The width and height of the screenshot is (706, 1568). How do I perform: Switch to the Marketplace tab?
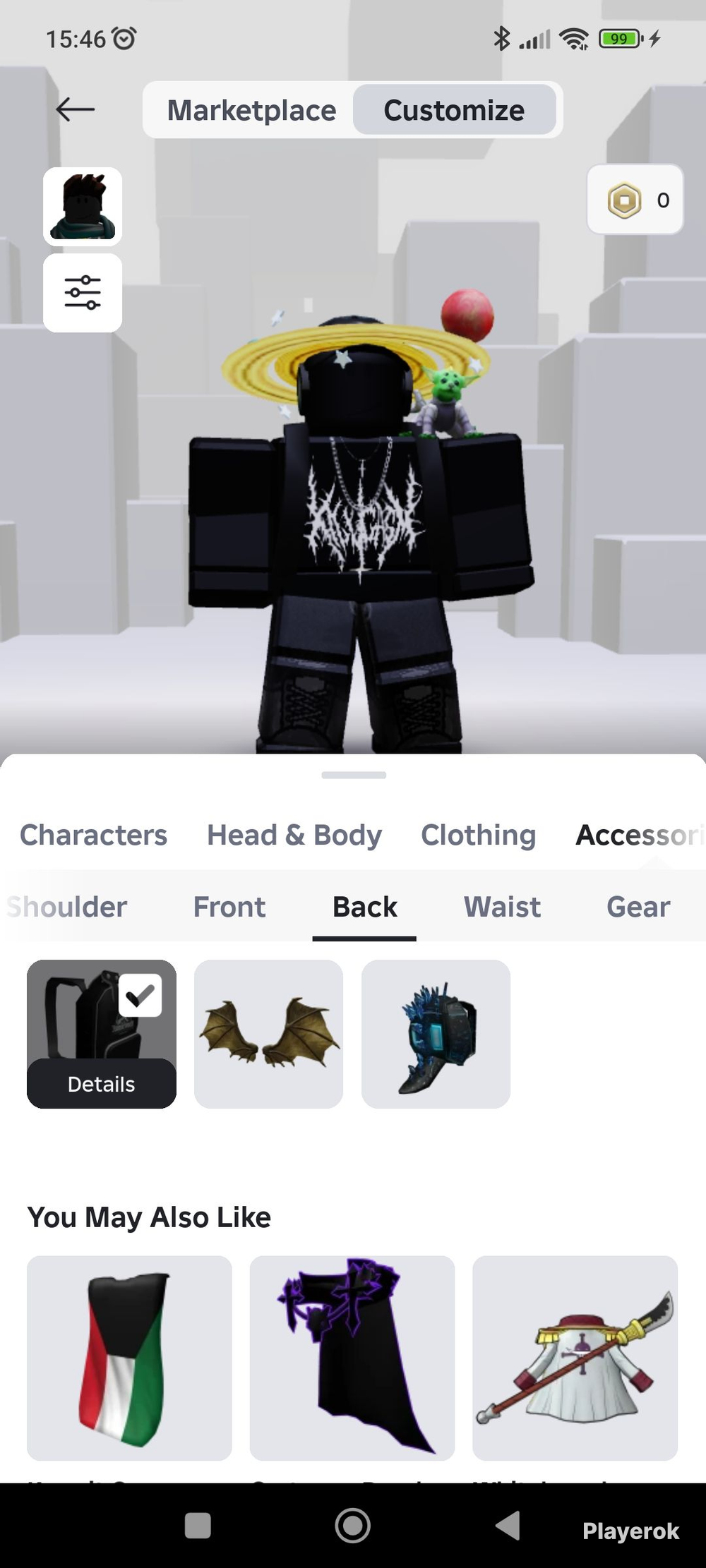click(251, 110)
